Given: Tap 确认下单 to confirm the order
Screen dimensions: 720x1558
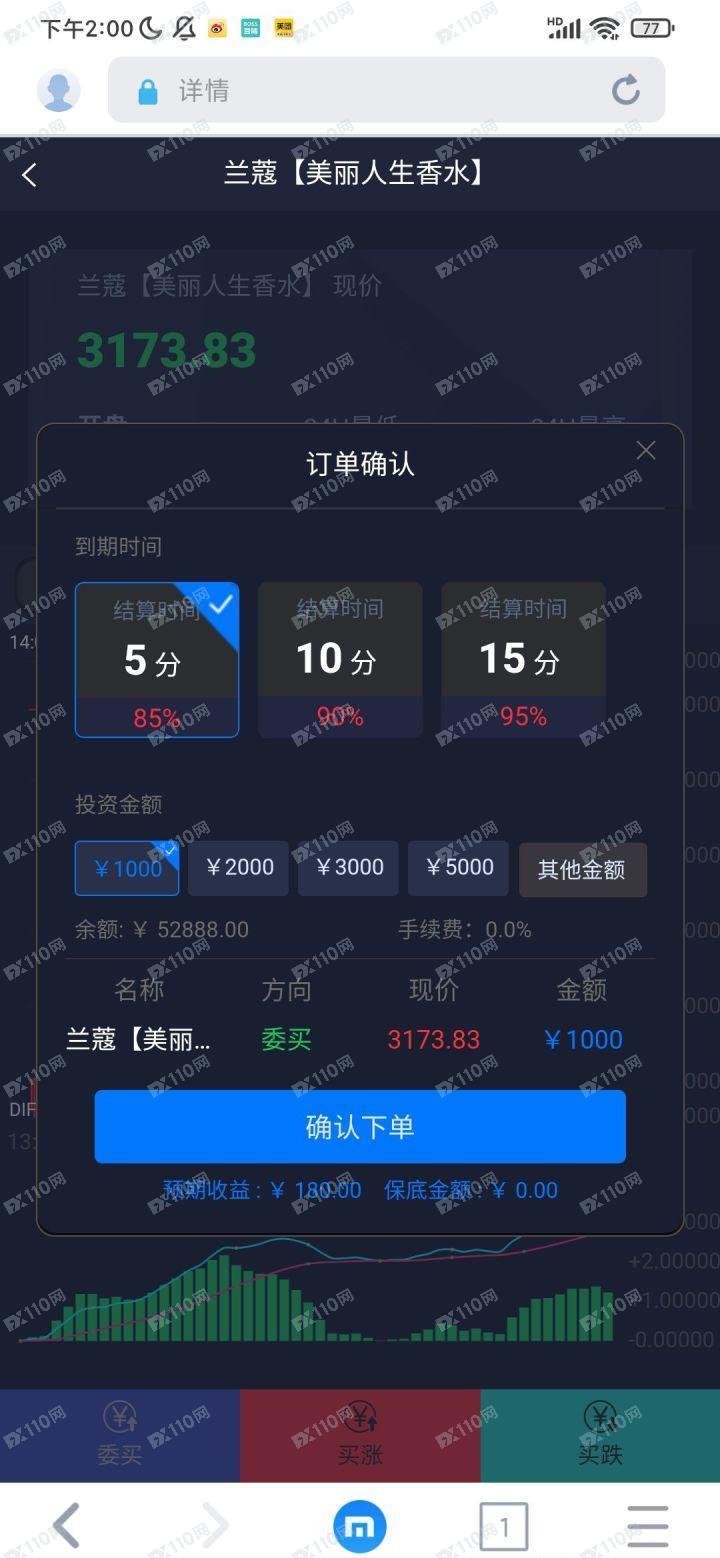Looking at the screenshot, I should click(x=360, y=1127).
